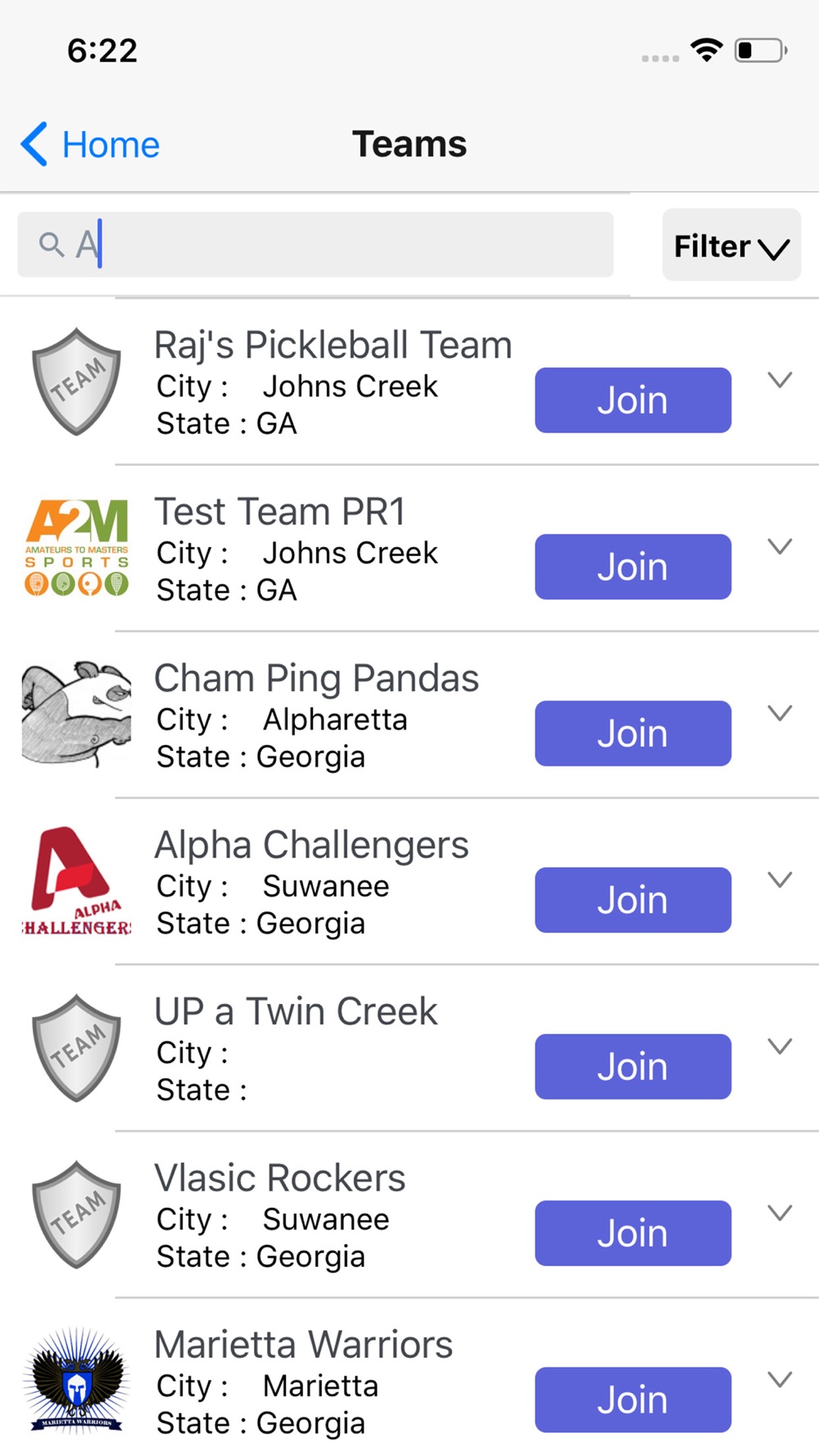Viewport: 819px width, 1456px height.
Task: Expand UP a Twin Creek details
Action: point(780,1047)
